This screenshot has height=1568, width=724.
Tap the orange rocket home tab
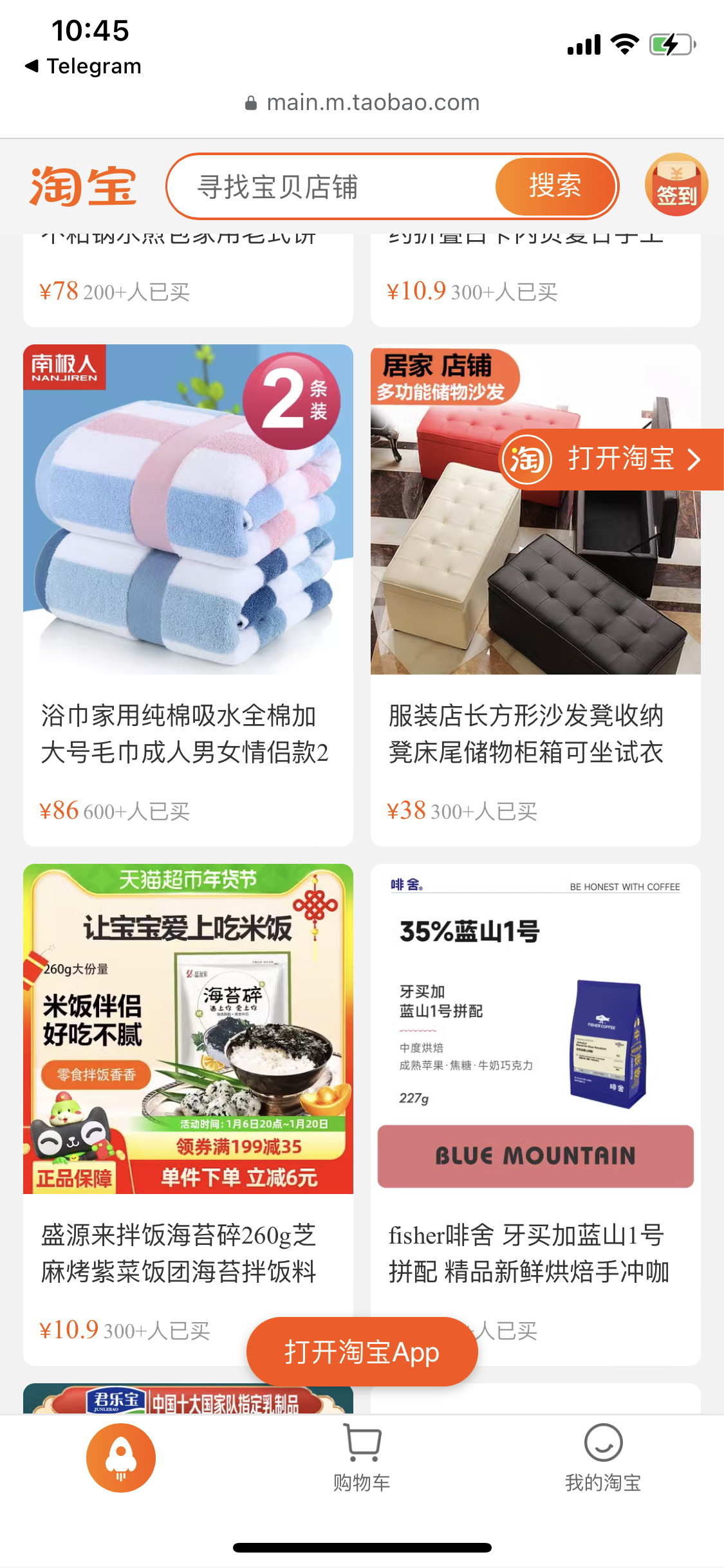(121, 1457)
